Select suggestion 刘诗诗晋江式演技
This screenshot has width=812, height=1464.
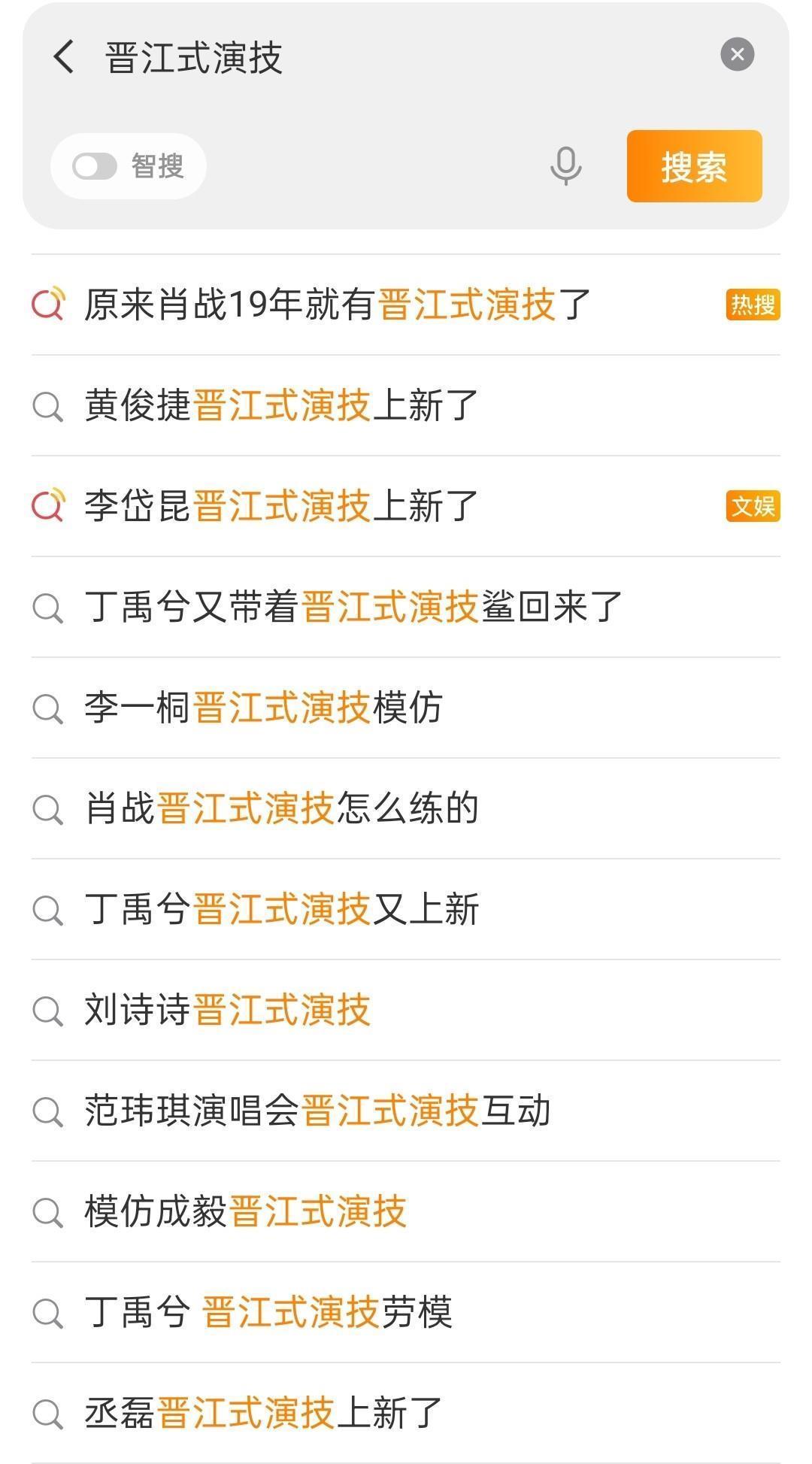(x=227, y=1010)
